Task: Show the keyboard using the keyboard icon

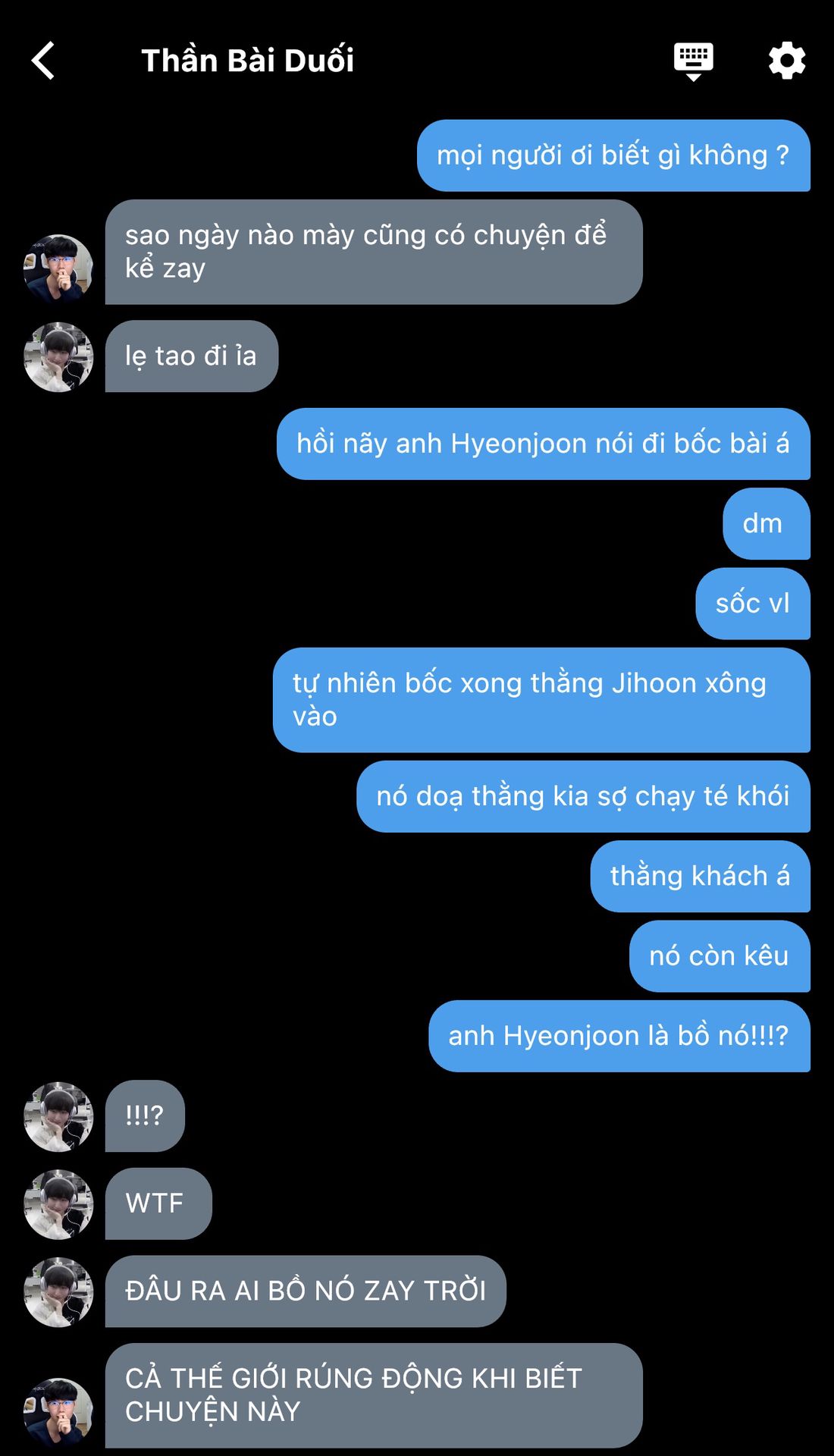Action: point(693,60)
